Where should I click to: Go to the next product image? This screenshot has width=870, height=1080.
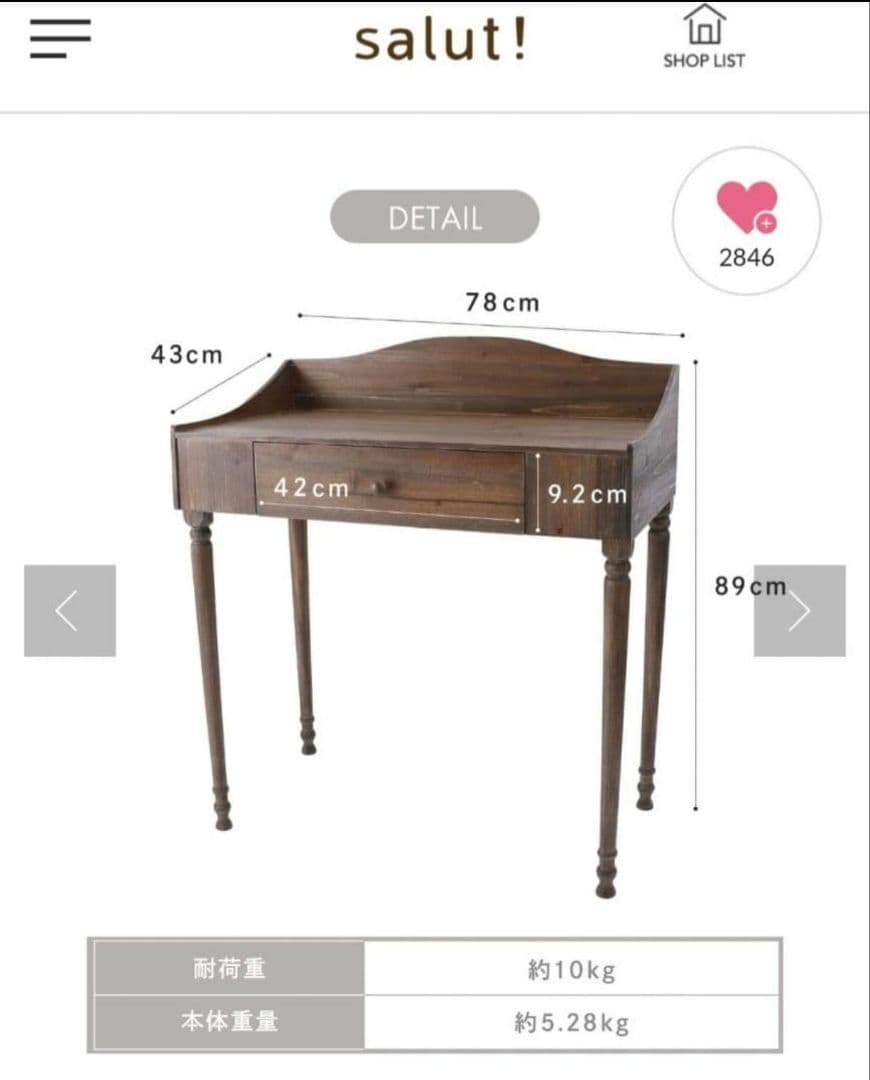pos(799,611)
